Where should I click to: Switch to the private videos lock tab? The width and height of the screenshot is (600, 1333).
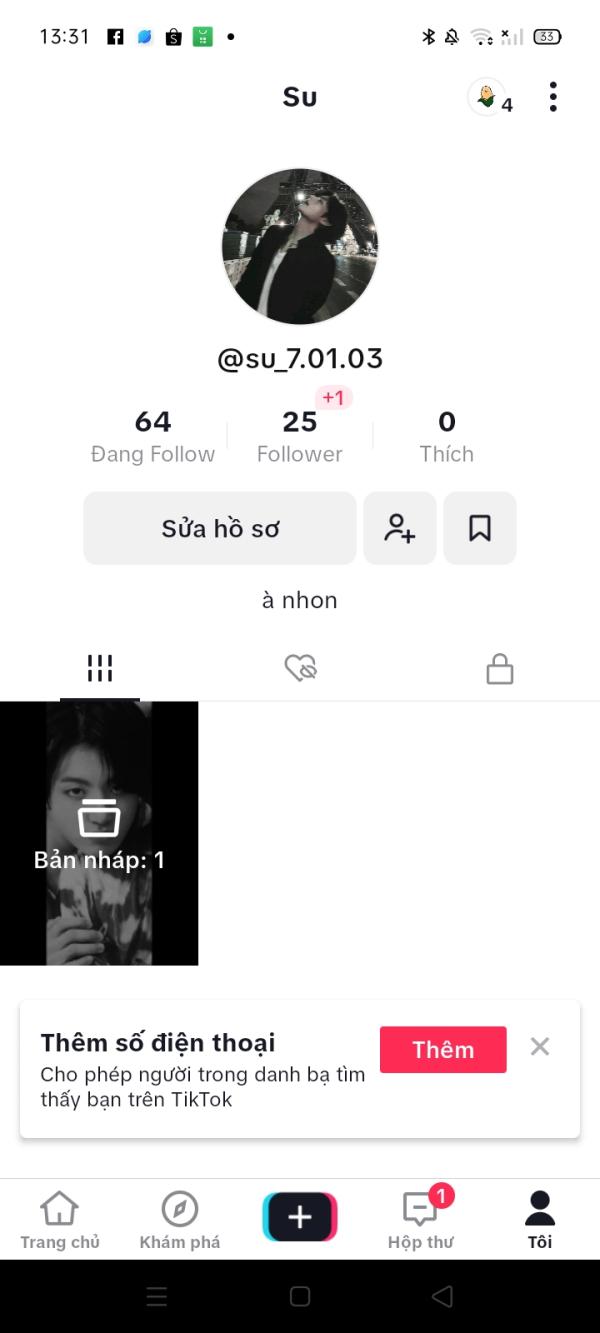tap(500, 669)
